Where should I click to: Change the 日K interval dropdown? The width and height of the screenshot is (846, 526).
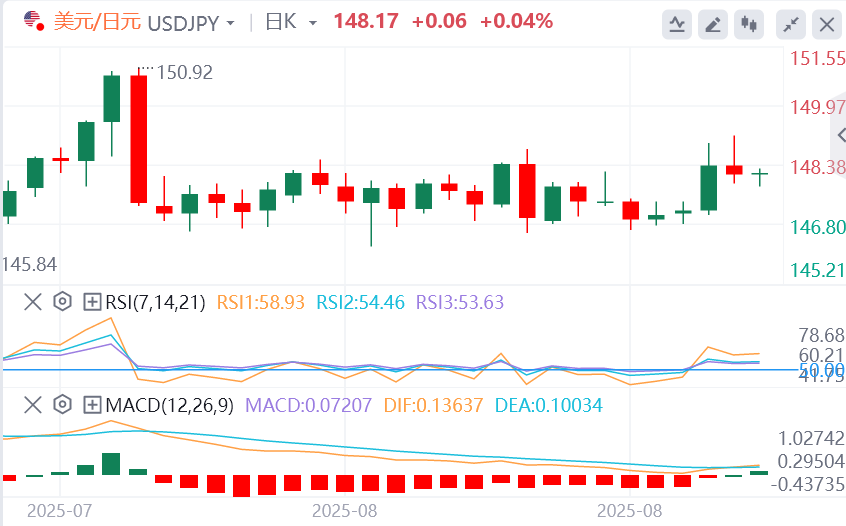point(312,22)
